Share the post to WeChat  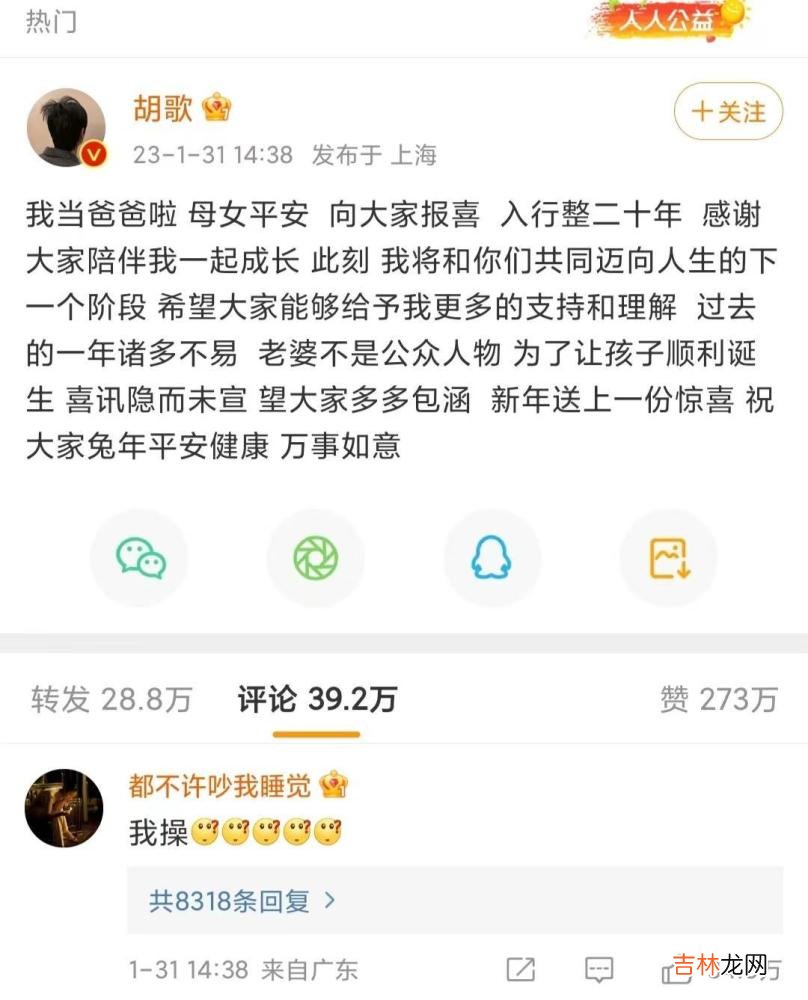click(140, 558)
